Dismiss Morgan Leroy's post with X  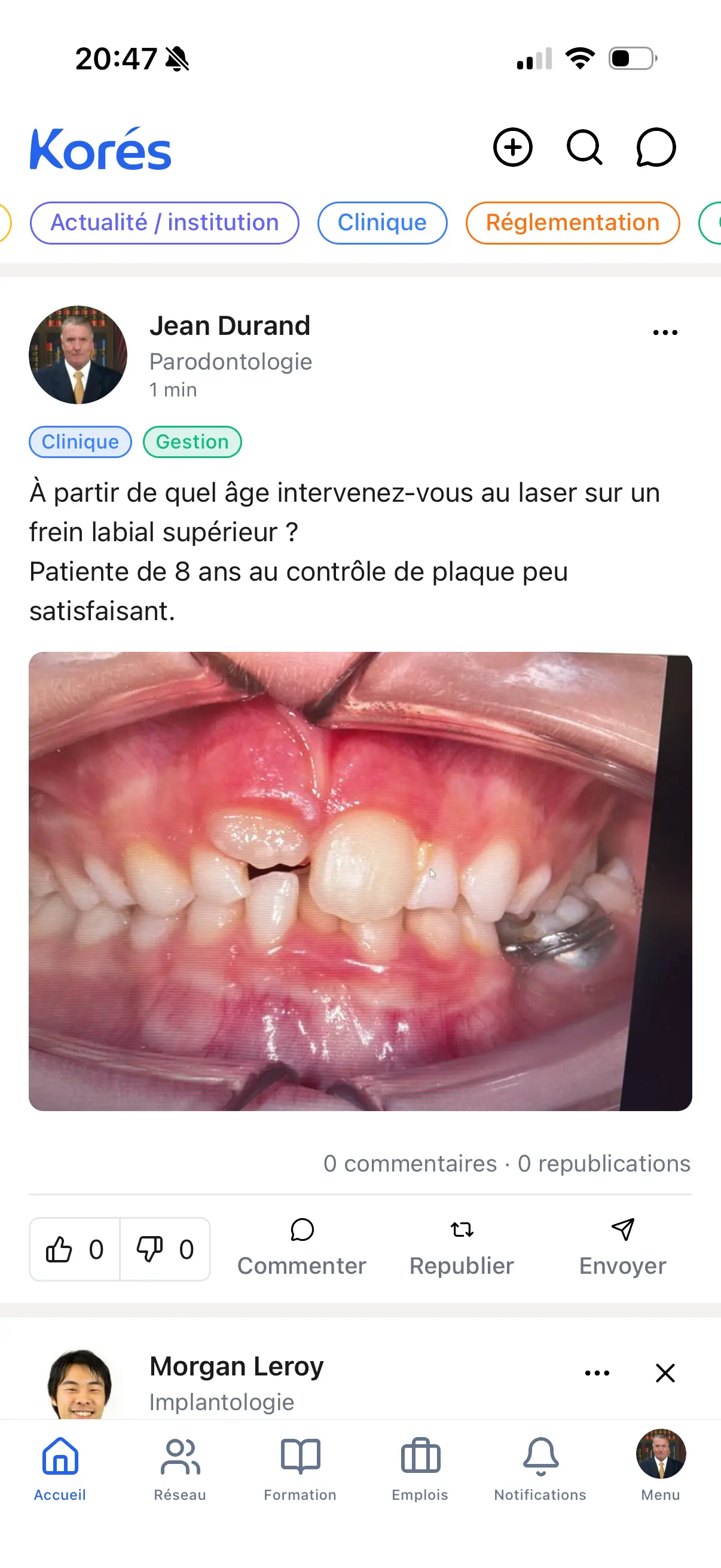click(665, 1372)
